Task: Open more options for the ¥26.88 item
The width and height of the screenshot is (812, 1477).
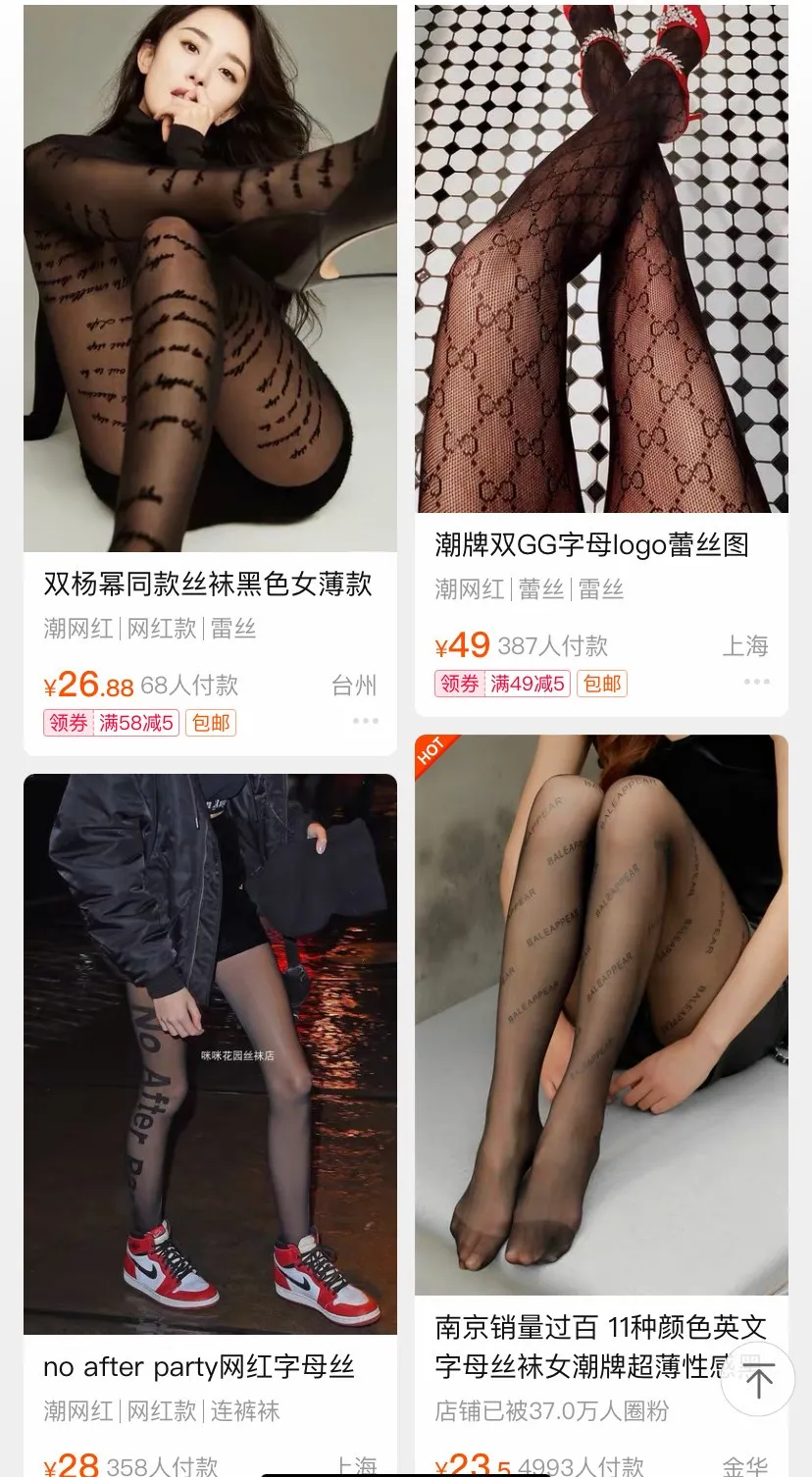Action: (x=365, y=721)
